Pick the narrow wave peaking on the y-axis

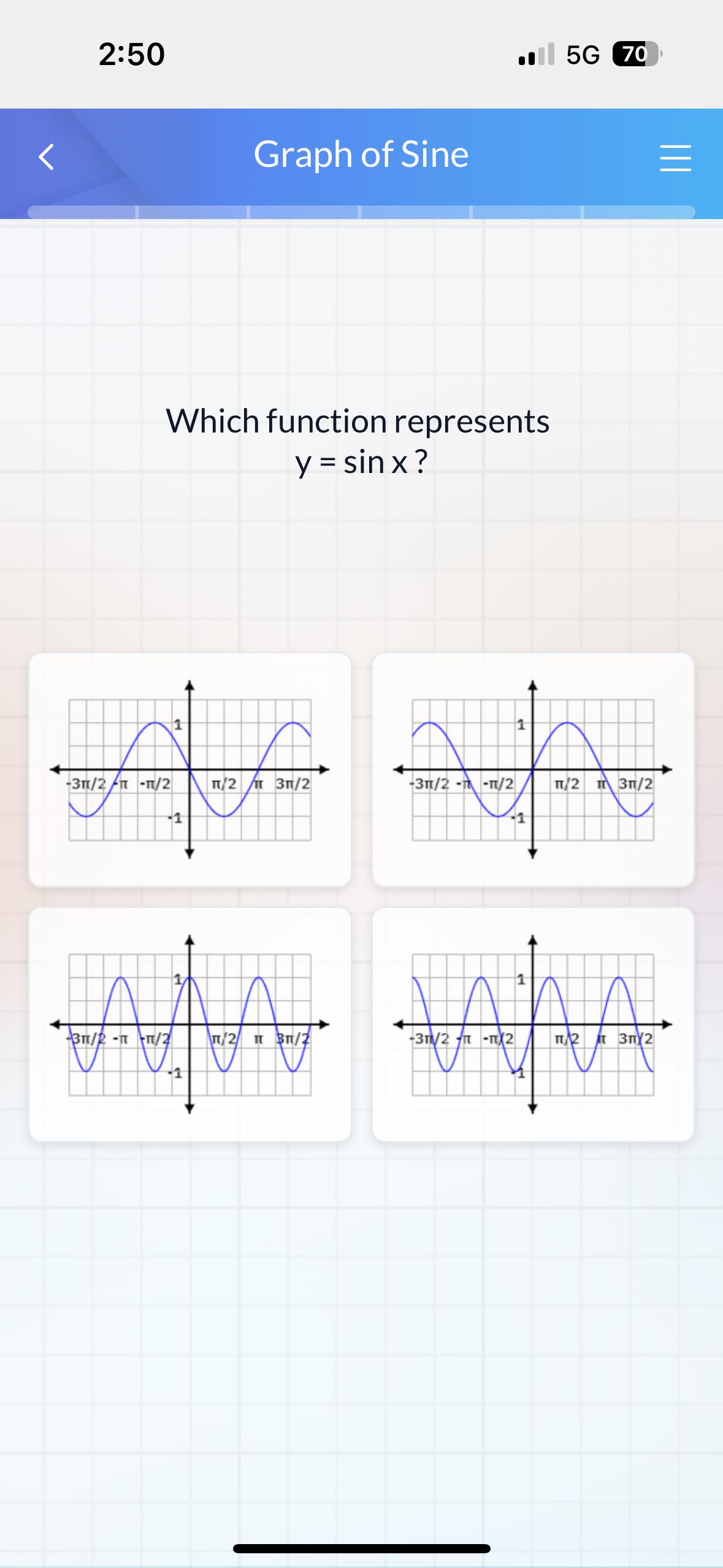tap(190, 1024)
